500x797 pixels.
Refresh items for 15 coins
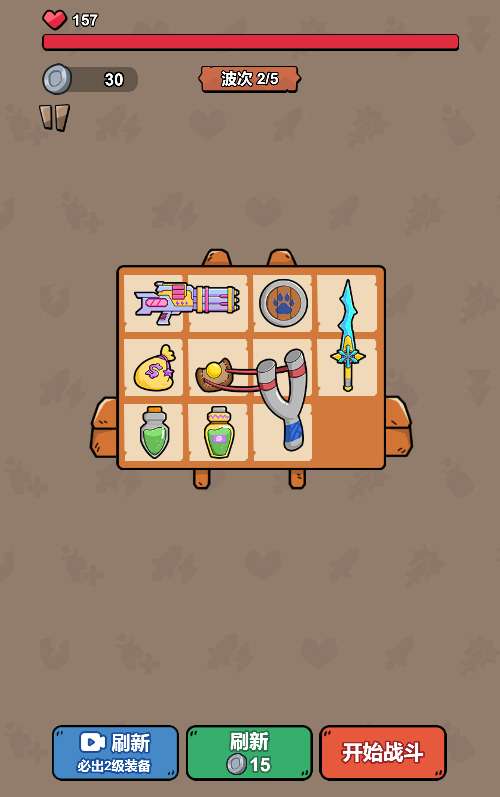click(x=249, y=753)
